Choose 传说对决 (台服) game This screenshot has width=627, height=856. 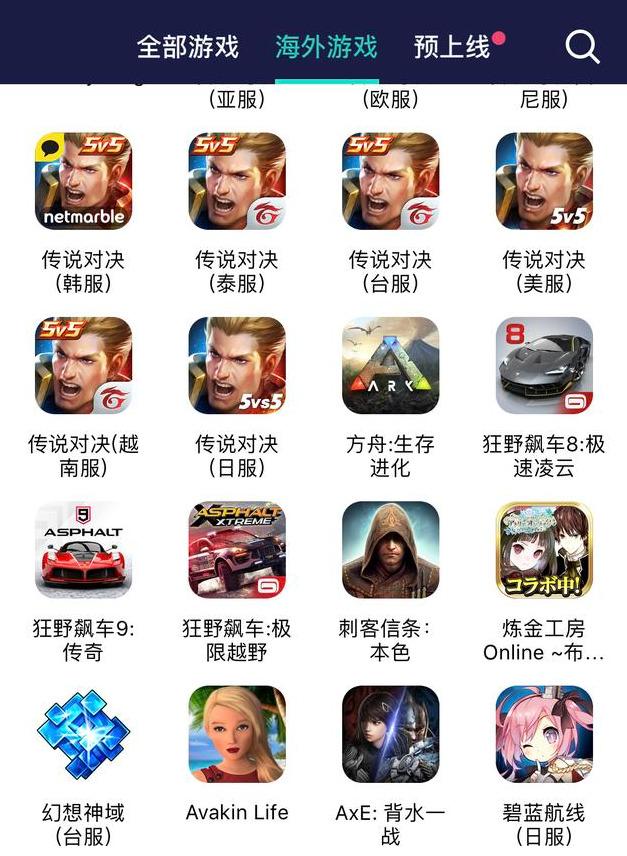[391, 182]
